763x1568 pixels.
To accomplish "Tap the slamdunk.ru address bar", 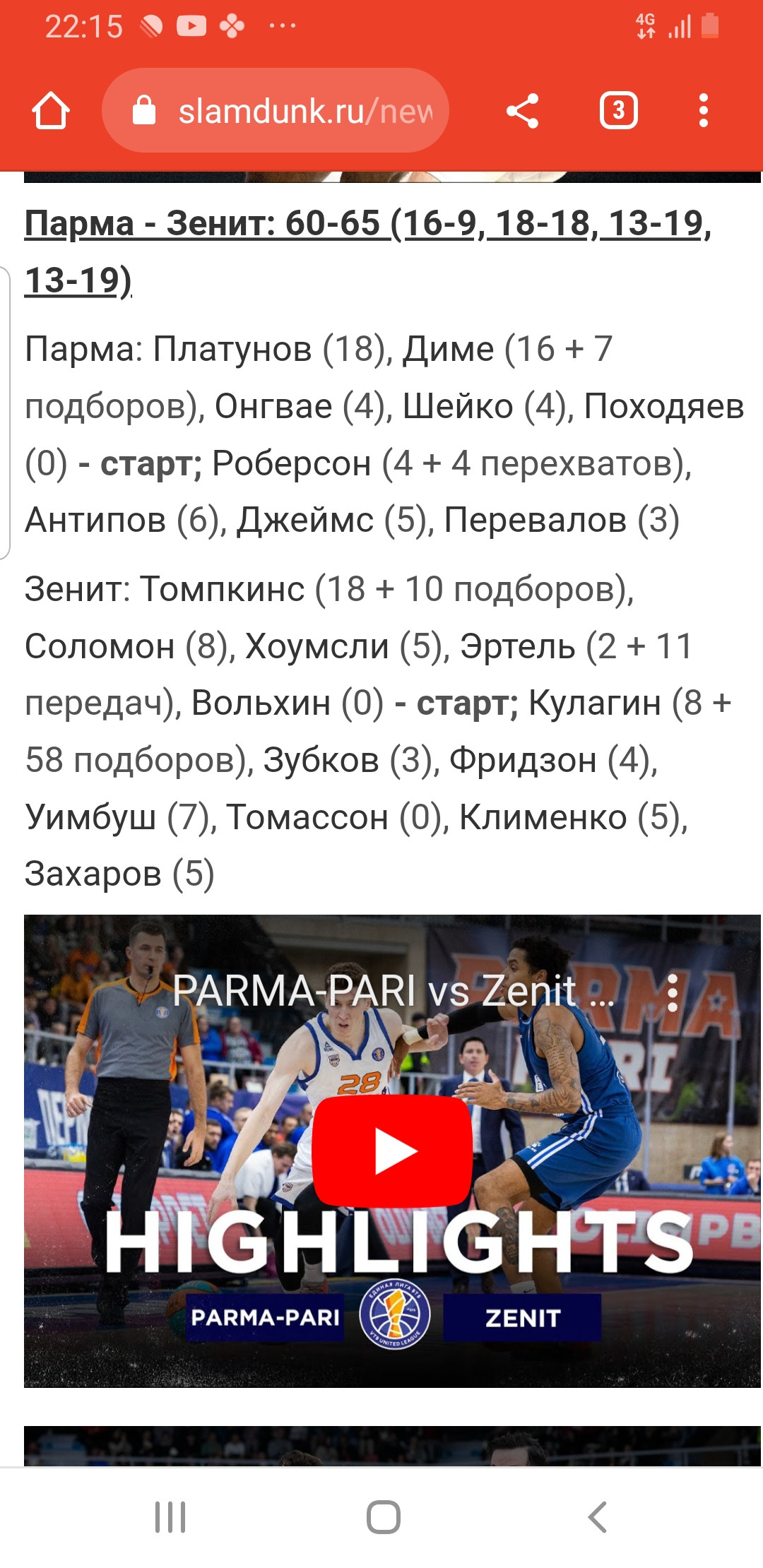I will point(276,111).
